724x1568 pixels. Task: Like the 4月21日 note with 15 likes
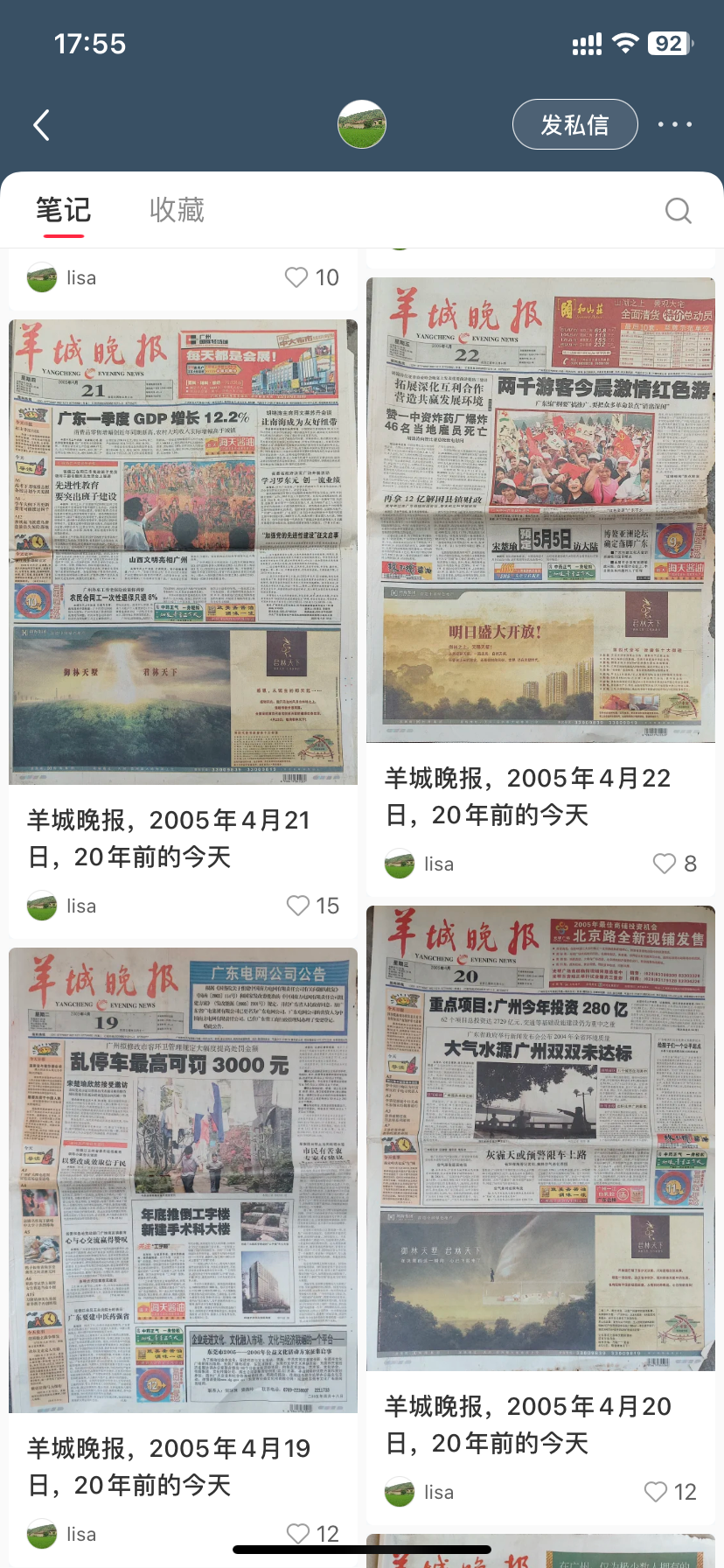298,906
